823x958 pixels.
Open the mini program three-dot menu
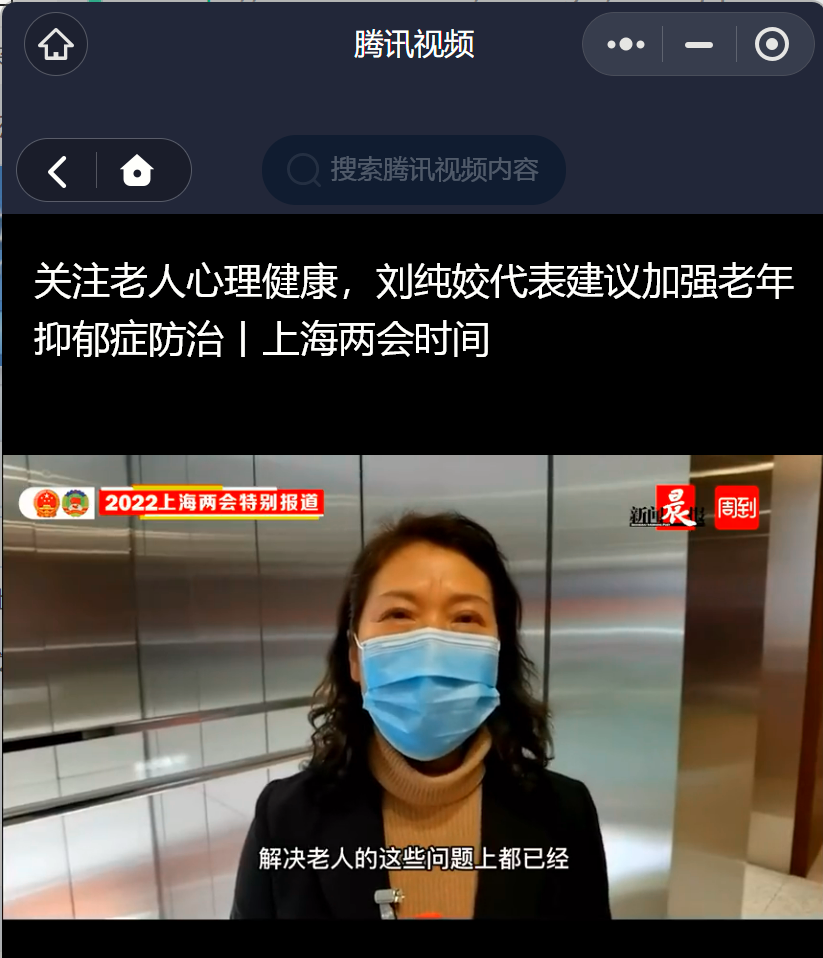tap(626, 45)
